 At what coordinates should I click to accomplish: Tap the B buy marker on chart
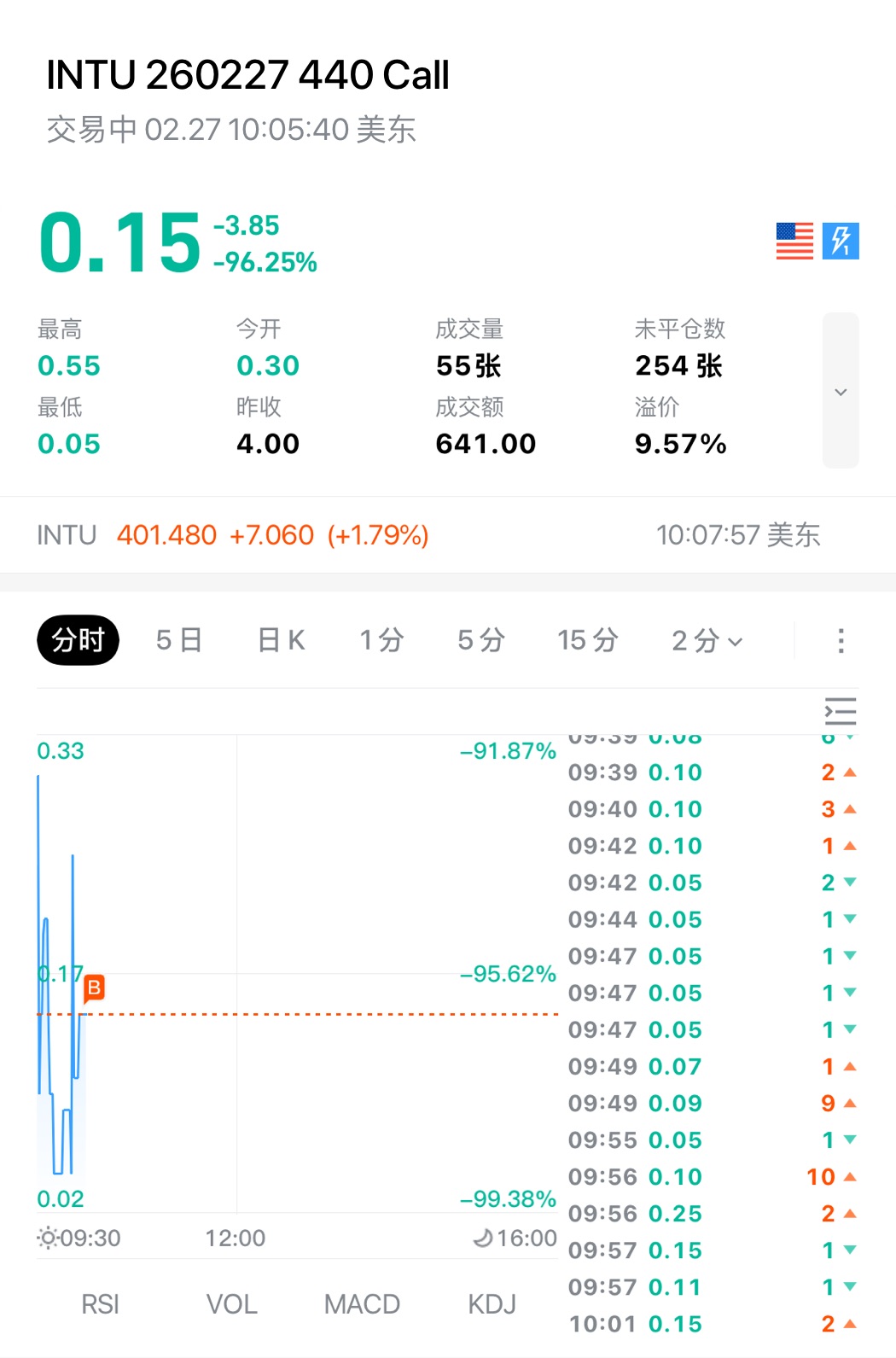(x=94, y=988)
